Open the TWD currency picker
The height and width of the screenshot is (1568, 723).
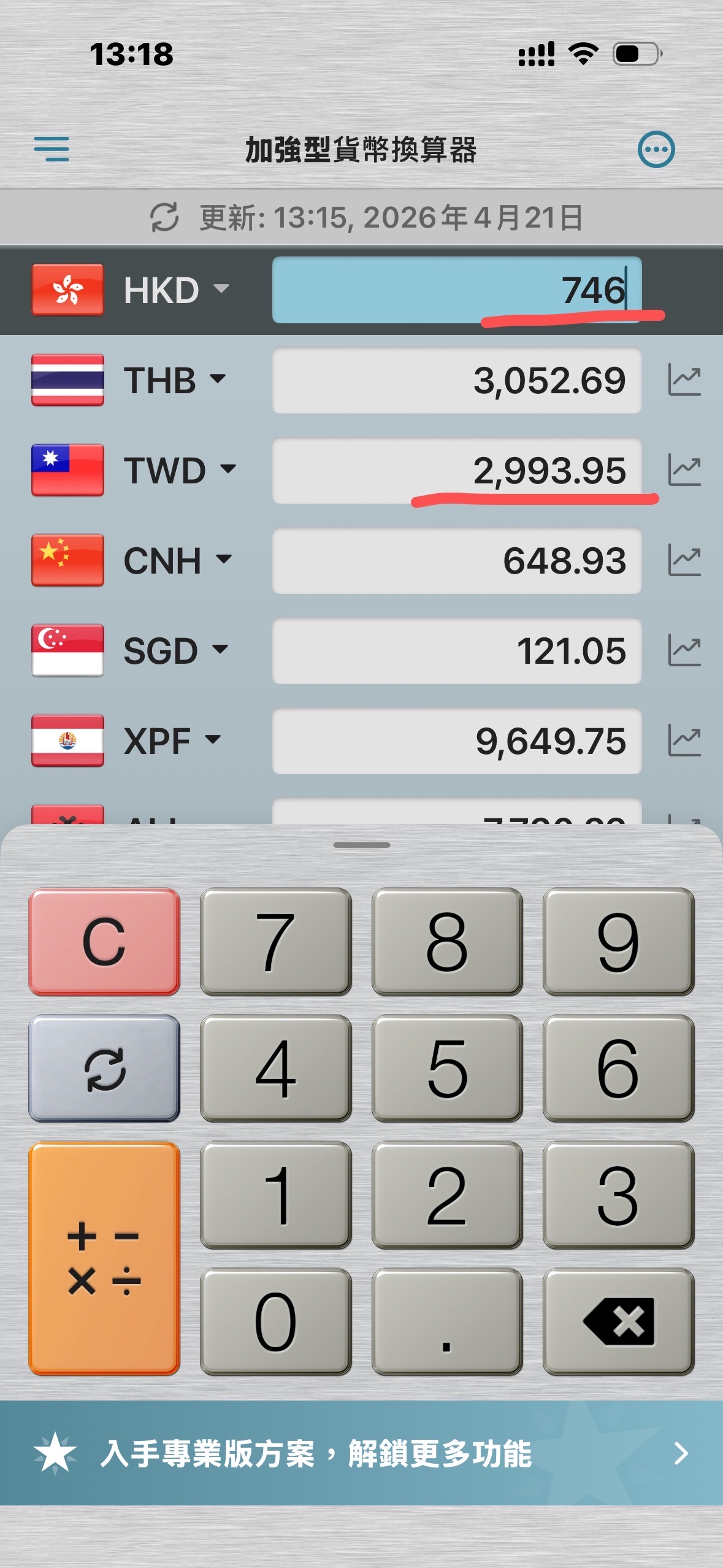179,470
